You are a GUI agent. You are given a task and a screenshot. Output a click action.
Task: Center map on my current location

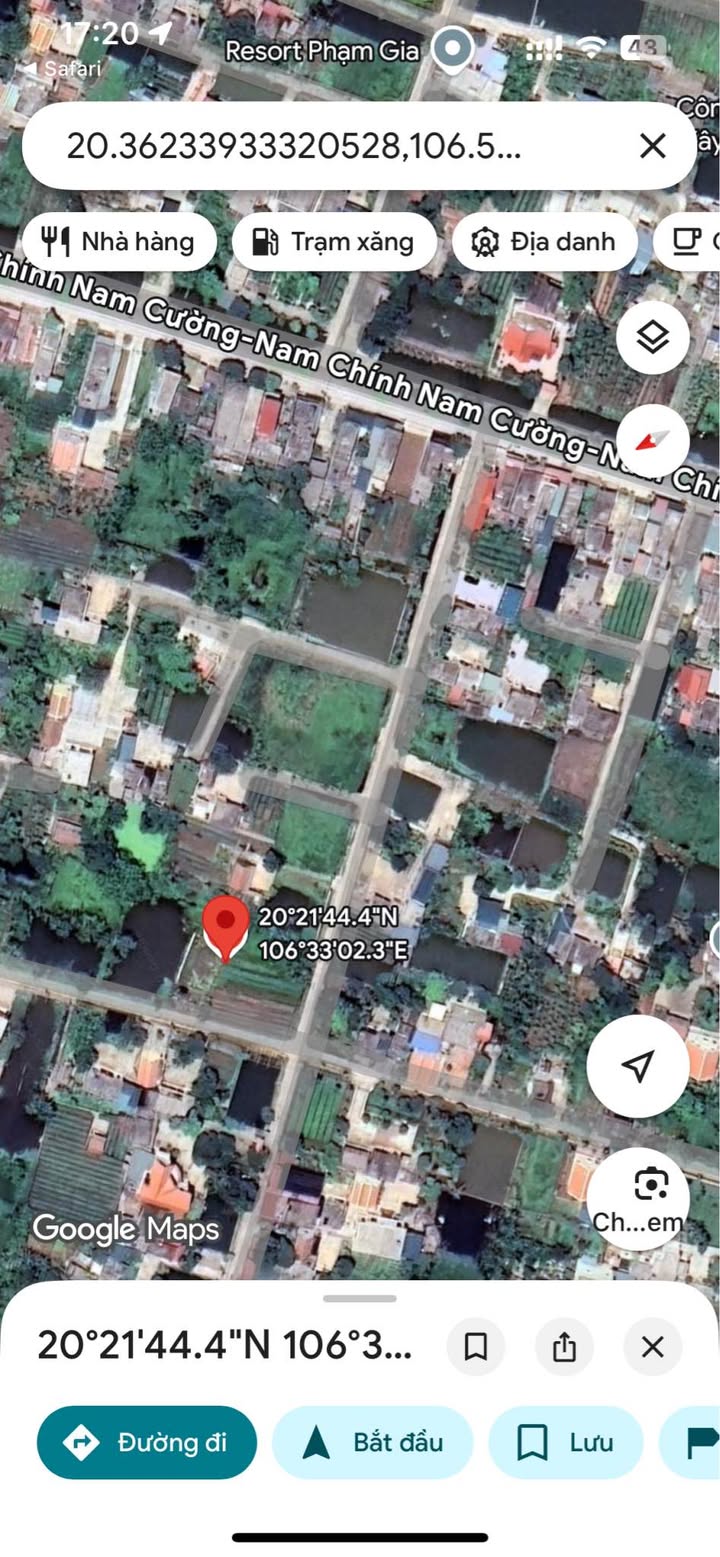[637, 1066]
